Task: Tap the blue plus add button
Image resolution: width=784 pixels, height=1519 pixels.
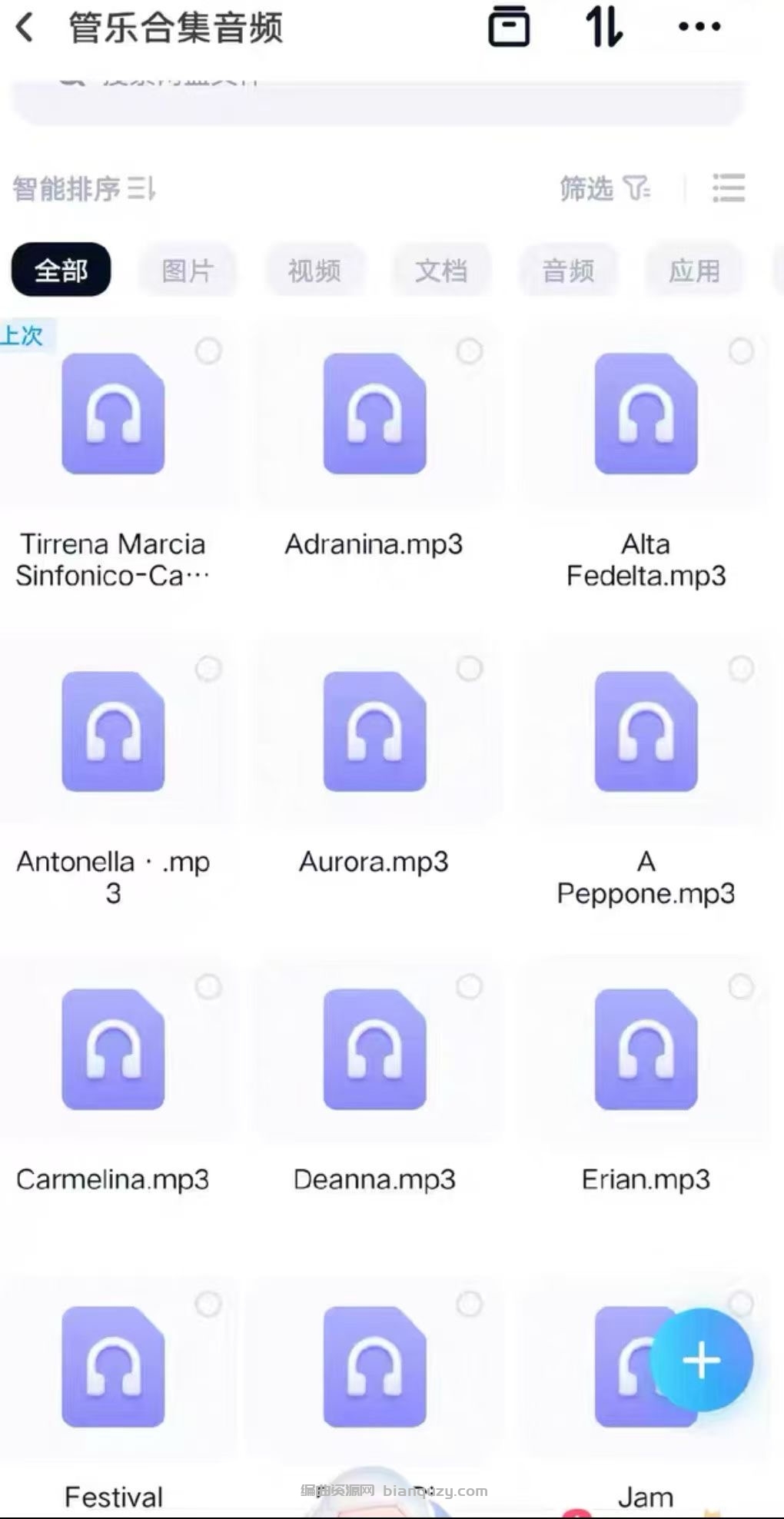Action: (x=701, y=1360)
